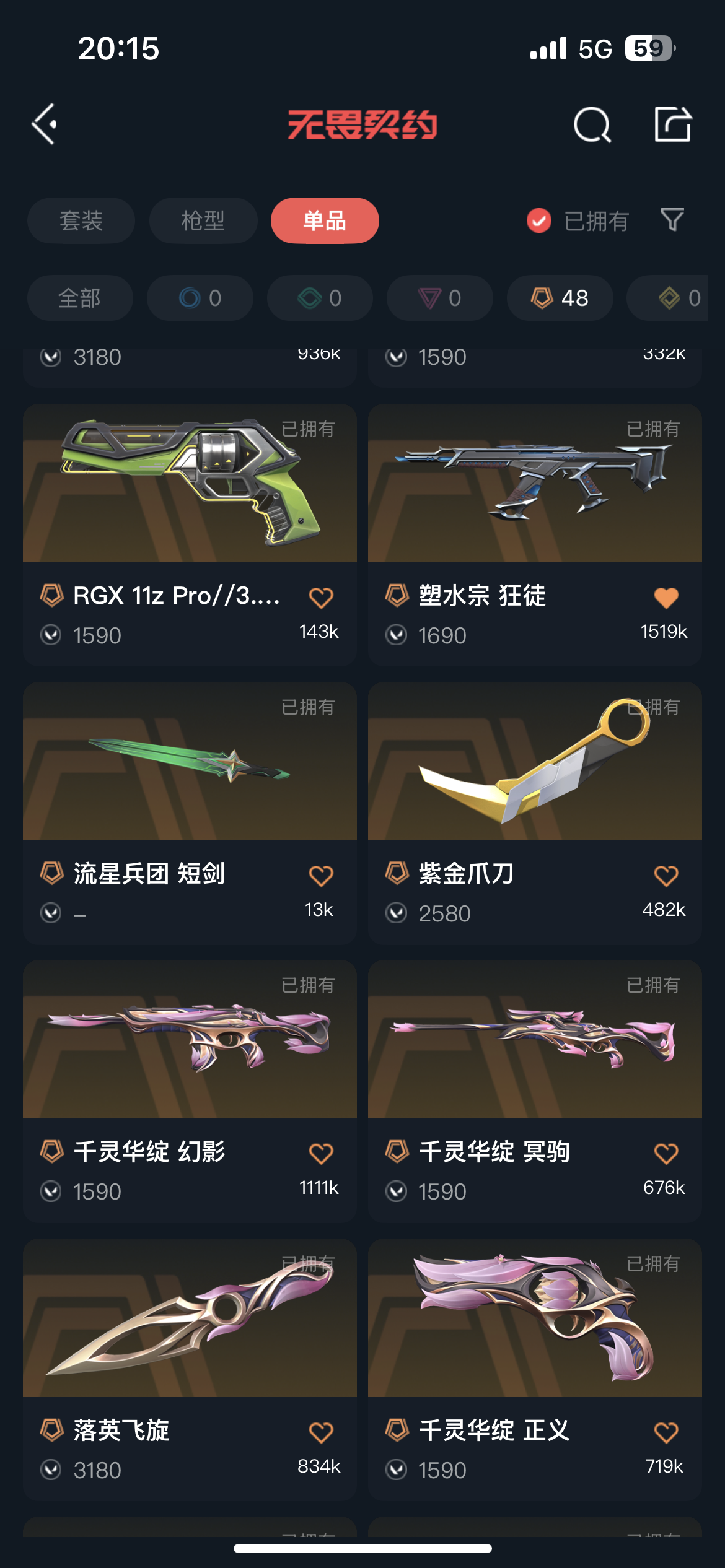The width and height of the screenshot is (725, 1568).
Task: Select the 单品 tab
Action: [324, 220]
